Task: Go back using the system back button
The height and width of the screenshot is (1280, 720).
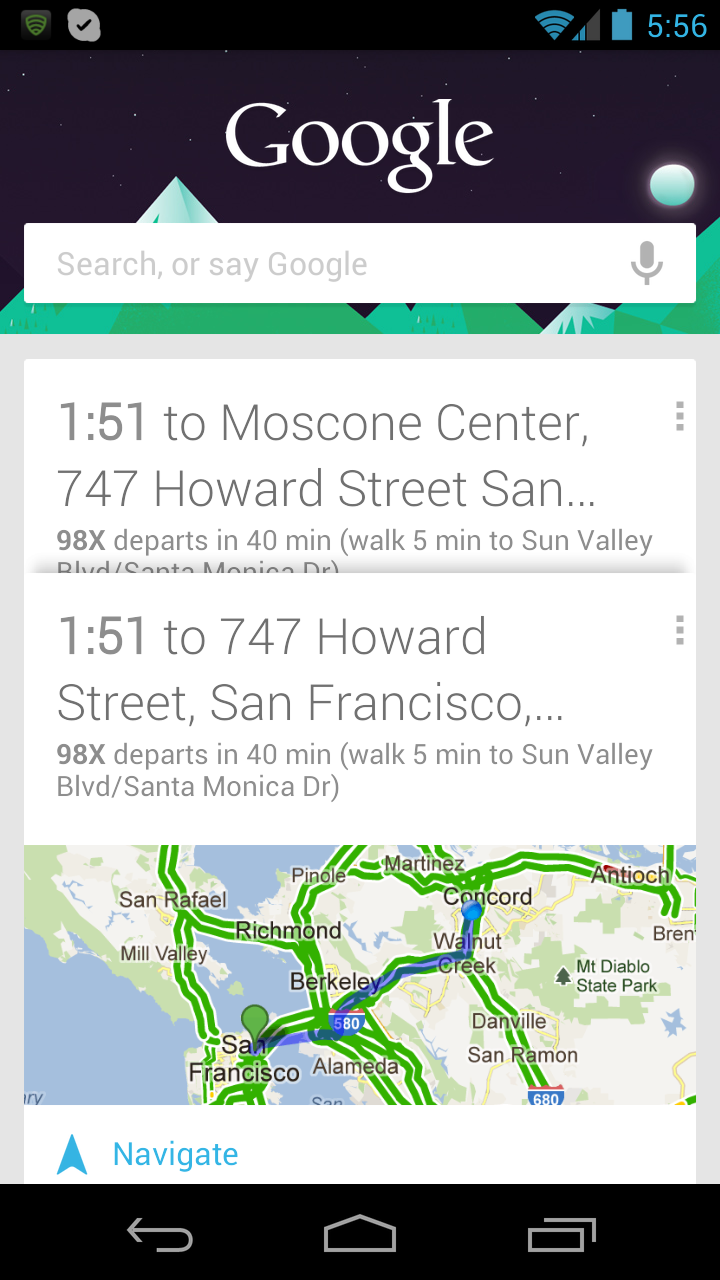Action: 160,1236
